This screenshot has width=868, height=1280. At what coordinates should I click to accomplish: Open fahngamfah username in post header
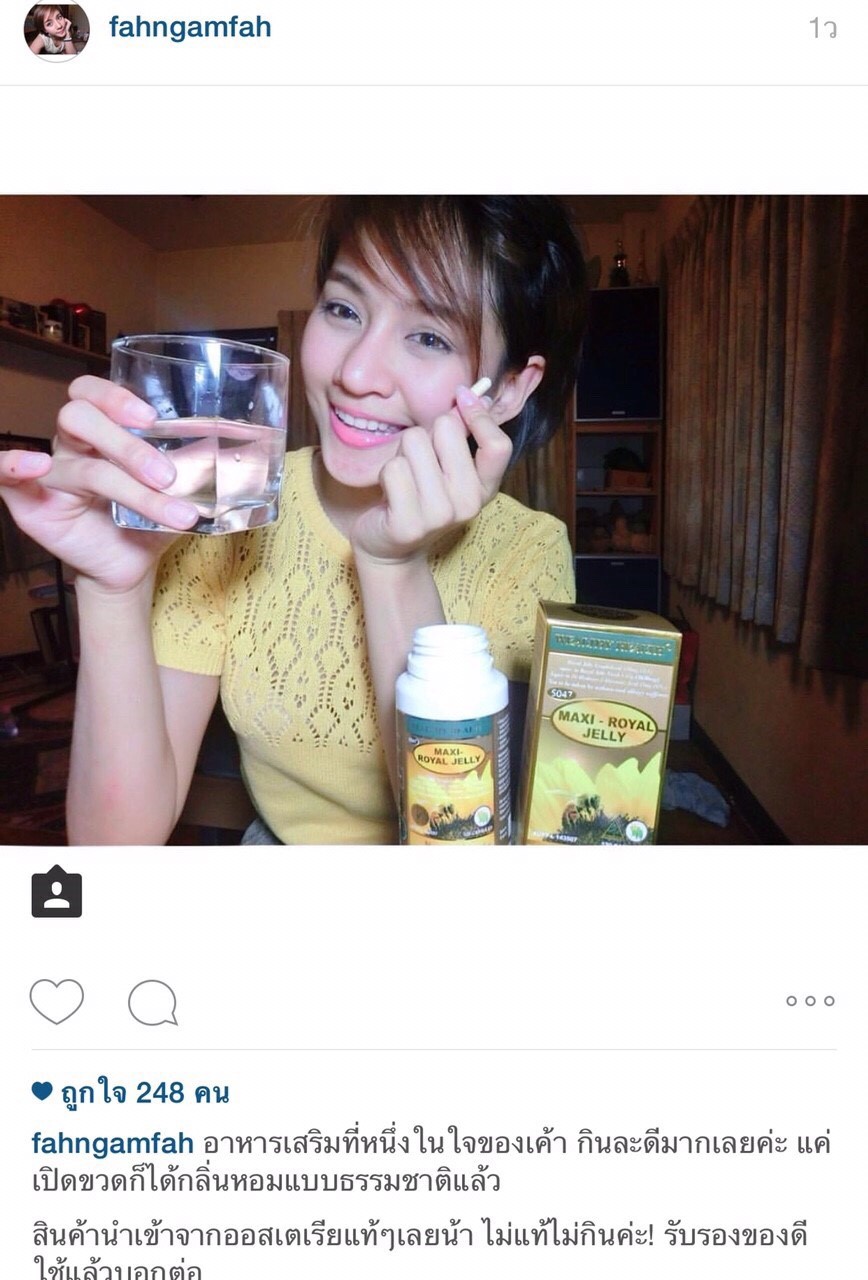189,27
